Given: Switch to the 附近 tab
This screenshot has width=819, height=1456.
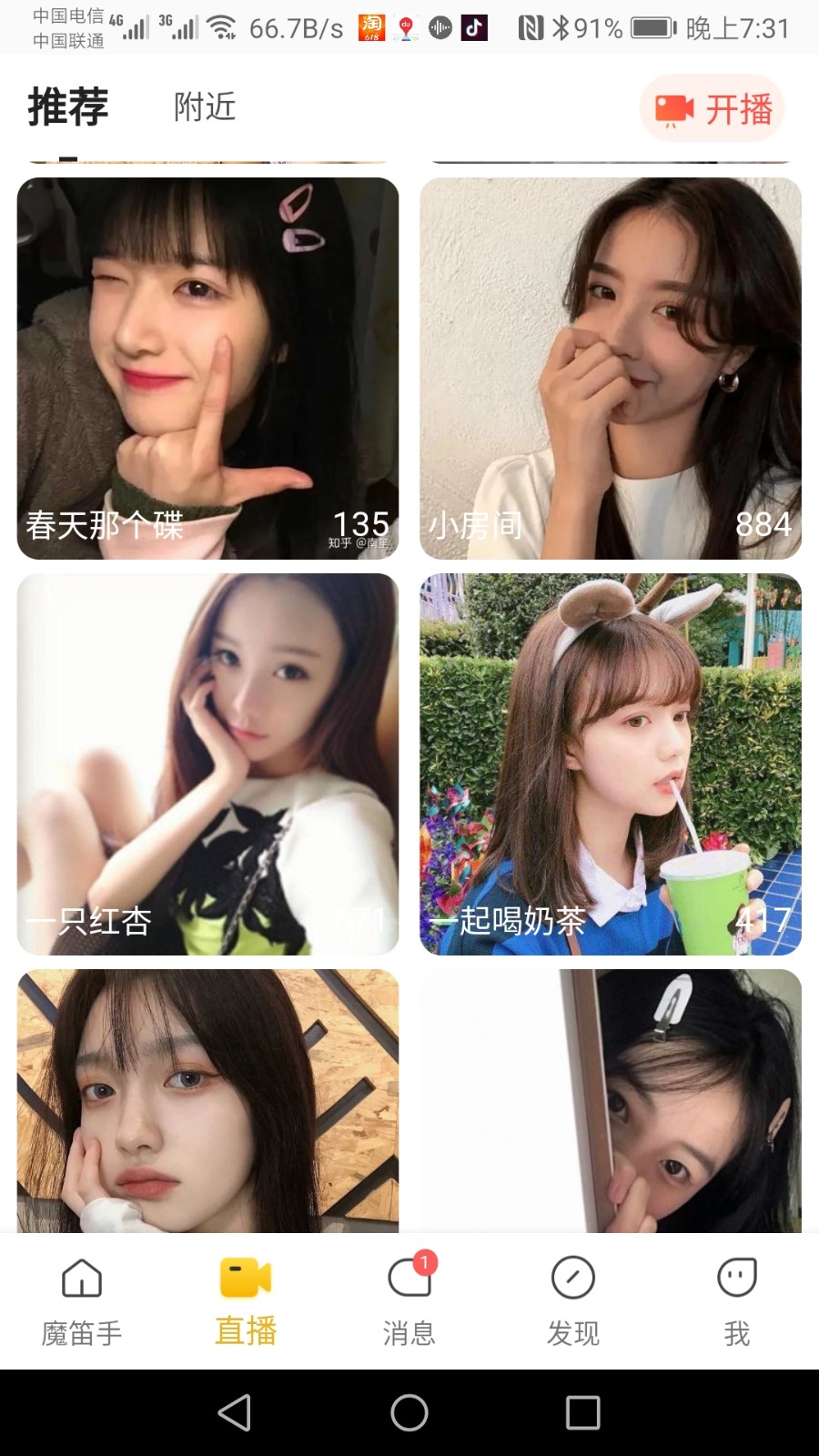Looking at the screenshot, I should click(205, 107).
